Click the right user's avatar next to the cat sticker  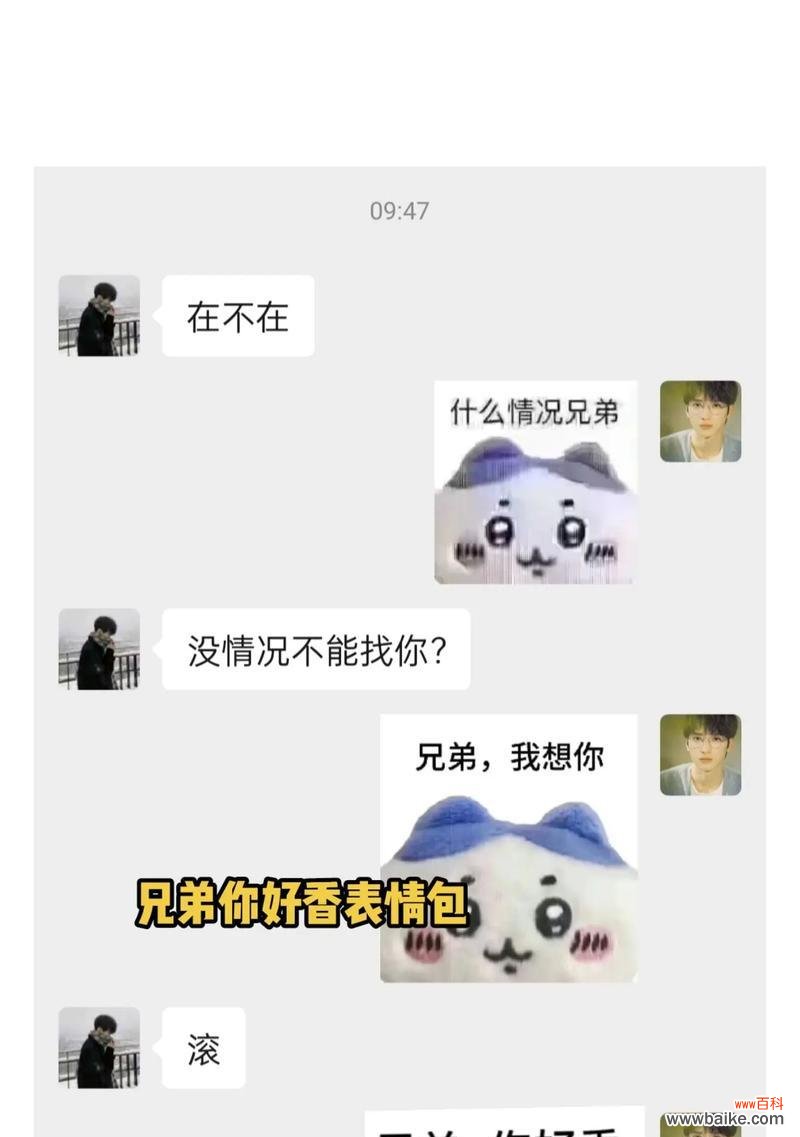coord(701,422)
